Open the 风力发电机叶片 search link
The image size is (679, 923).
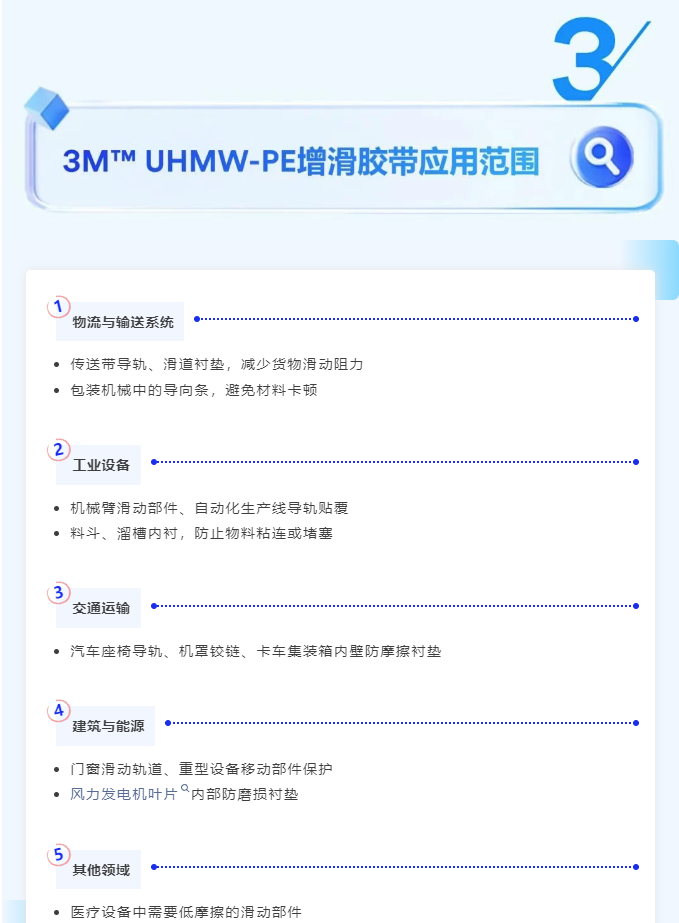pos(124,794)
